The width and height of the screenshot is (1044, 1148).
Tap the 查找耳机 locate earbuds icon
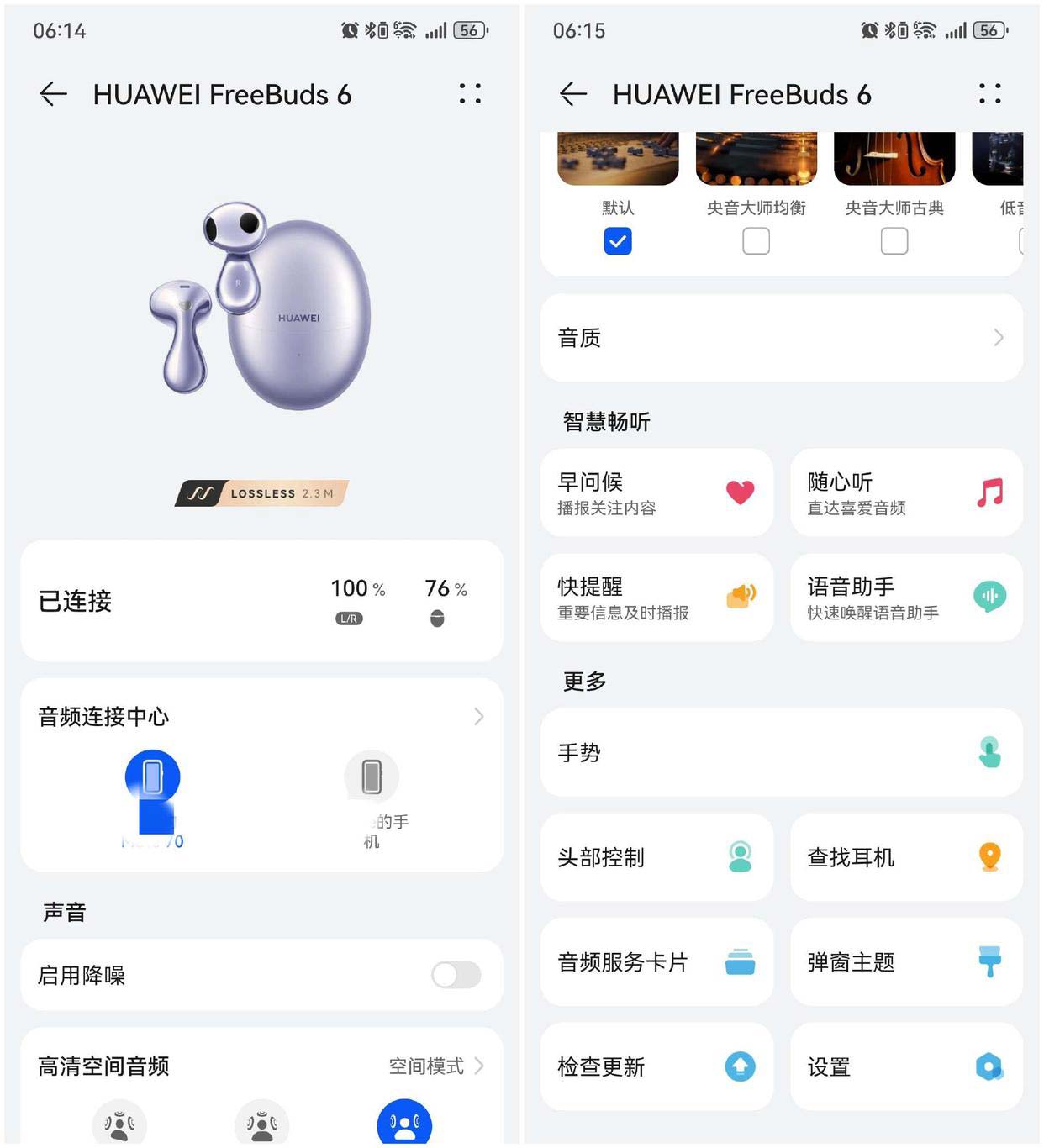989,858
